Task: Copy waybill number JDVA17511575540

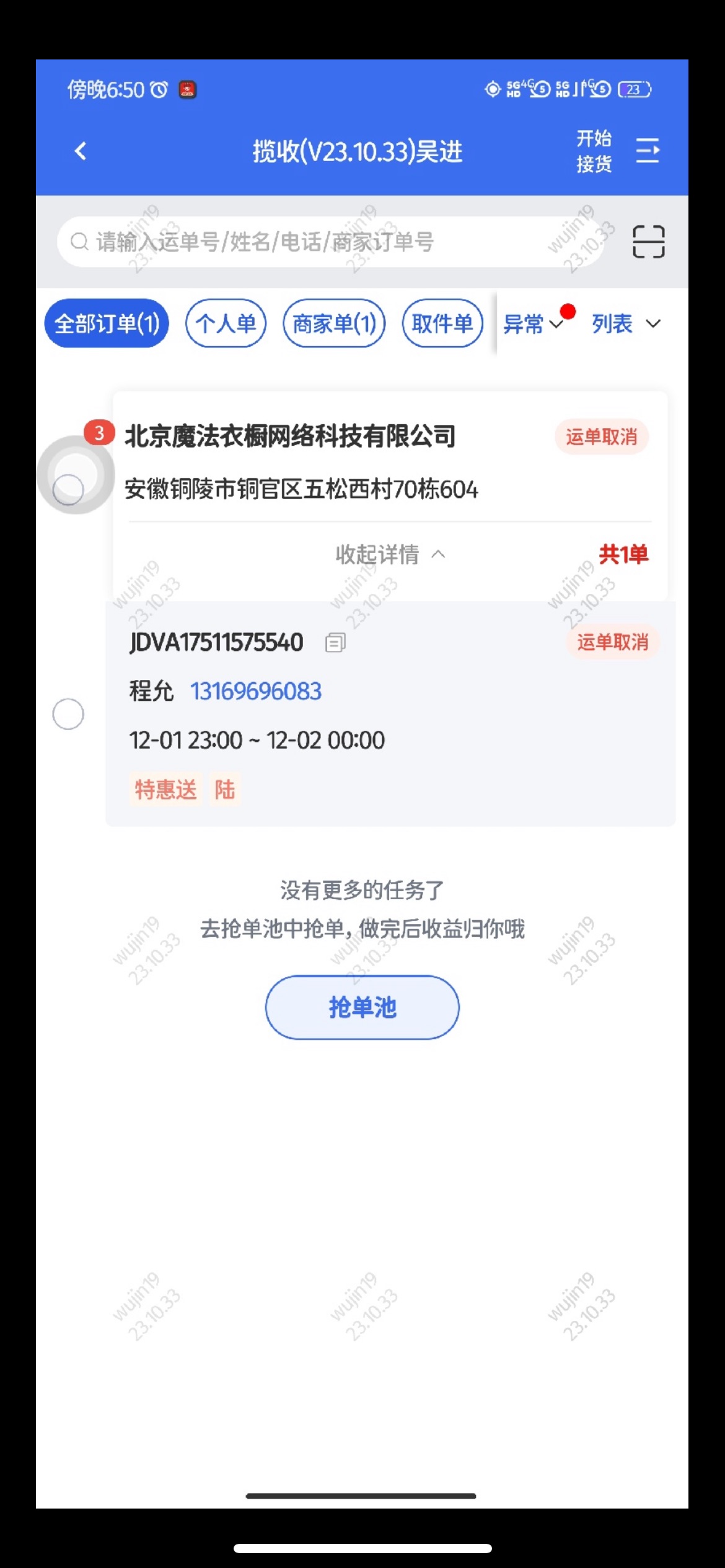Action: (335, 643)
